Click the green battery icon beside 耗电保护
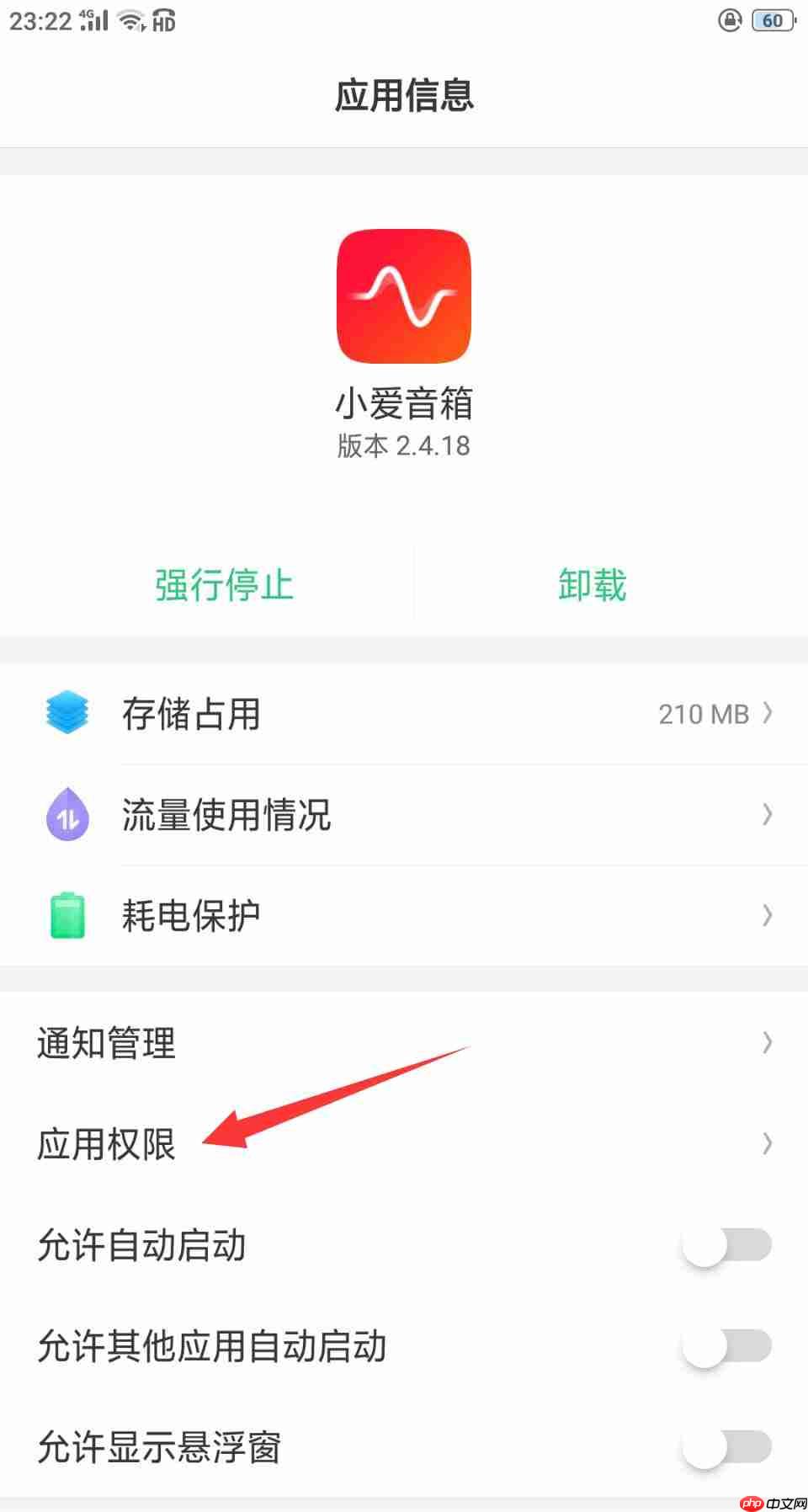Viewport: 808px width, 1512px height. point(67,915)
